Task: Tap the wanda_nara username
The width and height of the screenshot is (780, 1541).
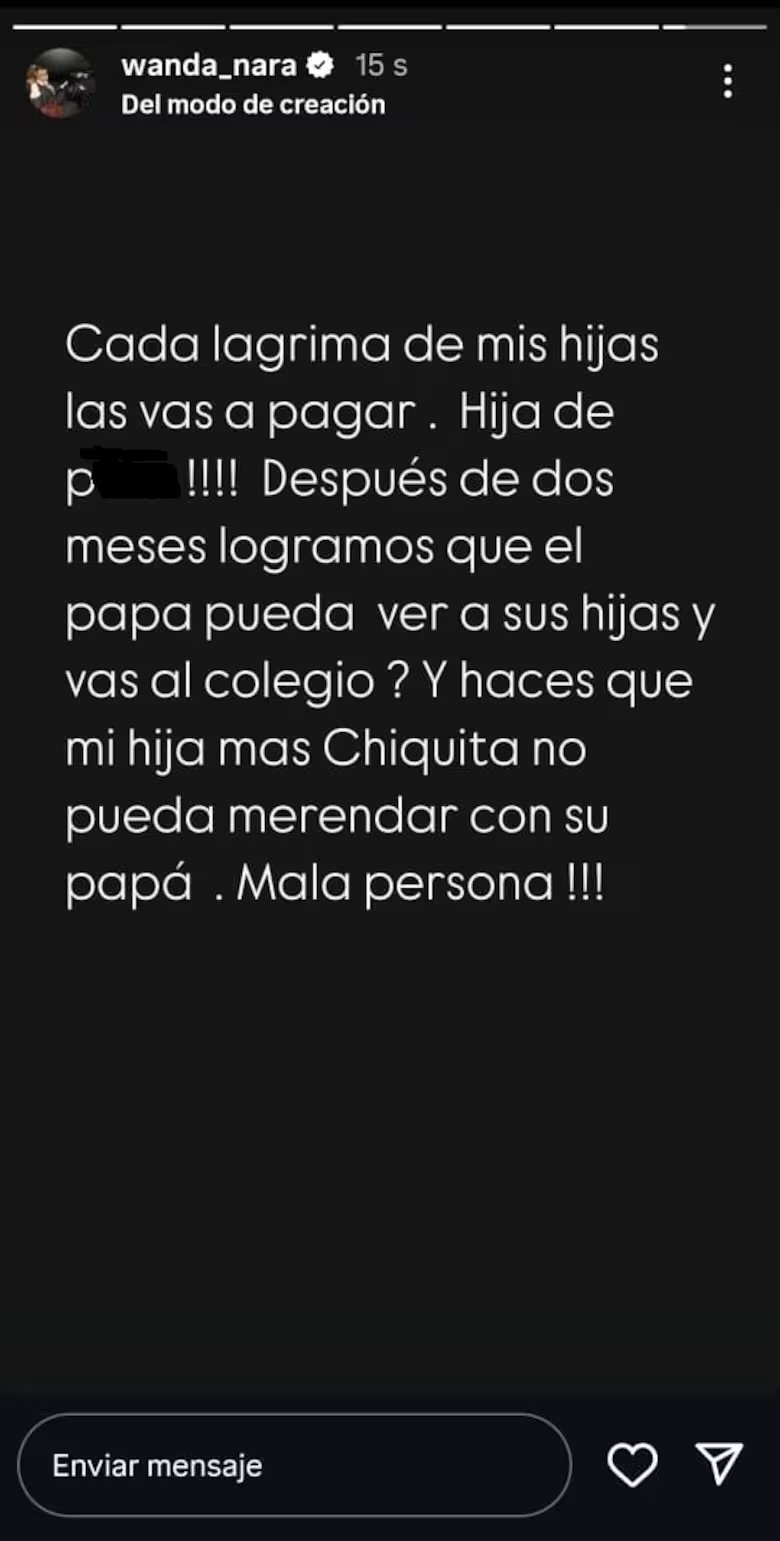Action: (208, 66)
